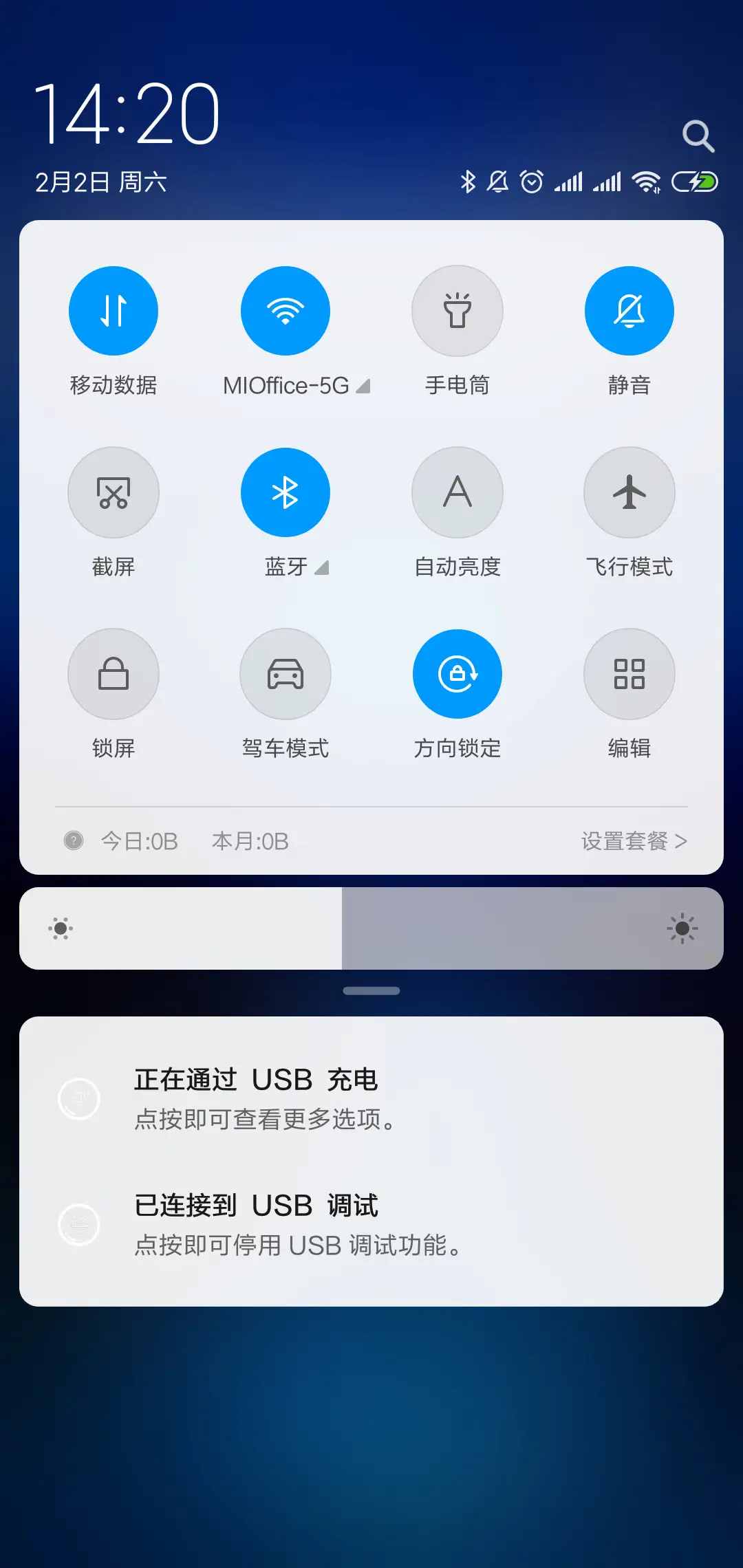The height and width of the screenshot is (1568, 743).
Task: Turn on the flashlight (手电筒)
Action: pyautogui.click(x=457, y=310)
